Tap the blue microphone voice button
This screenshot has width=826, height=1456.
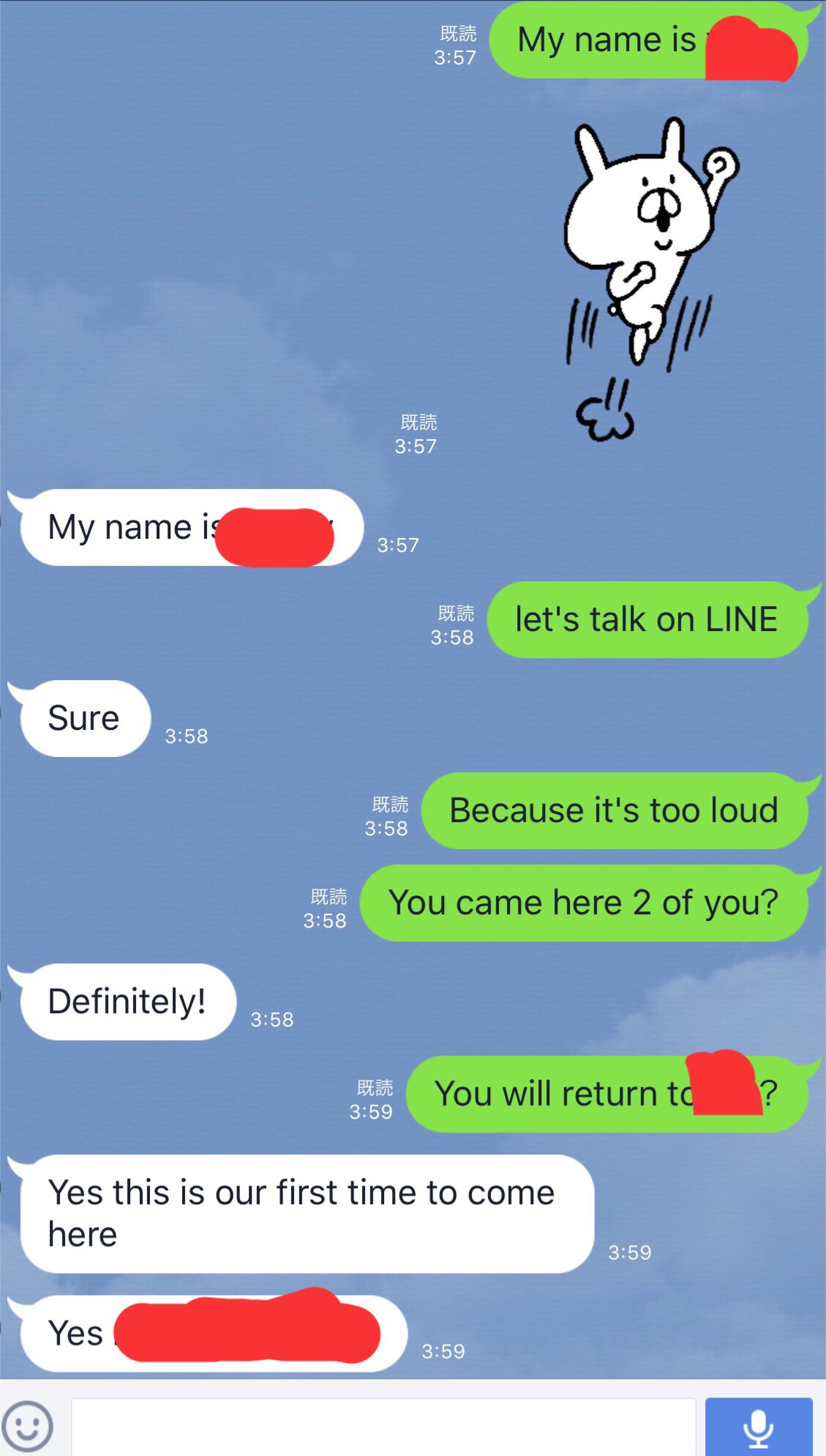tap(759, 1427)
